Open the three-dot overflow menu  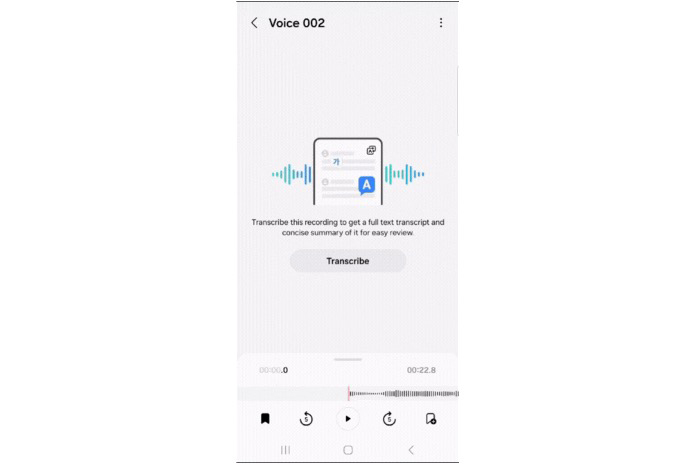[441, 23]
